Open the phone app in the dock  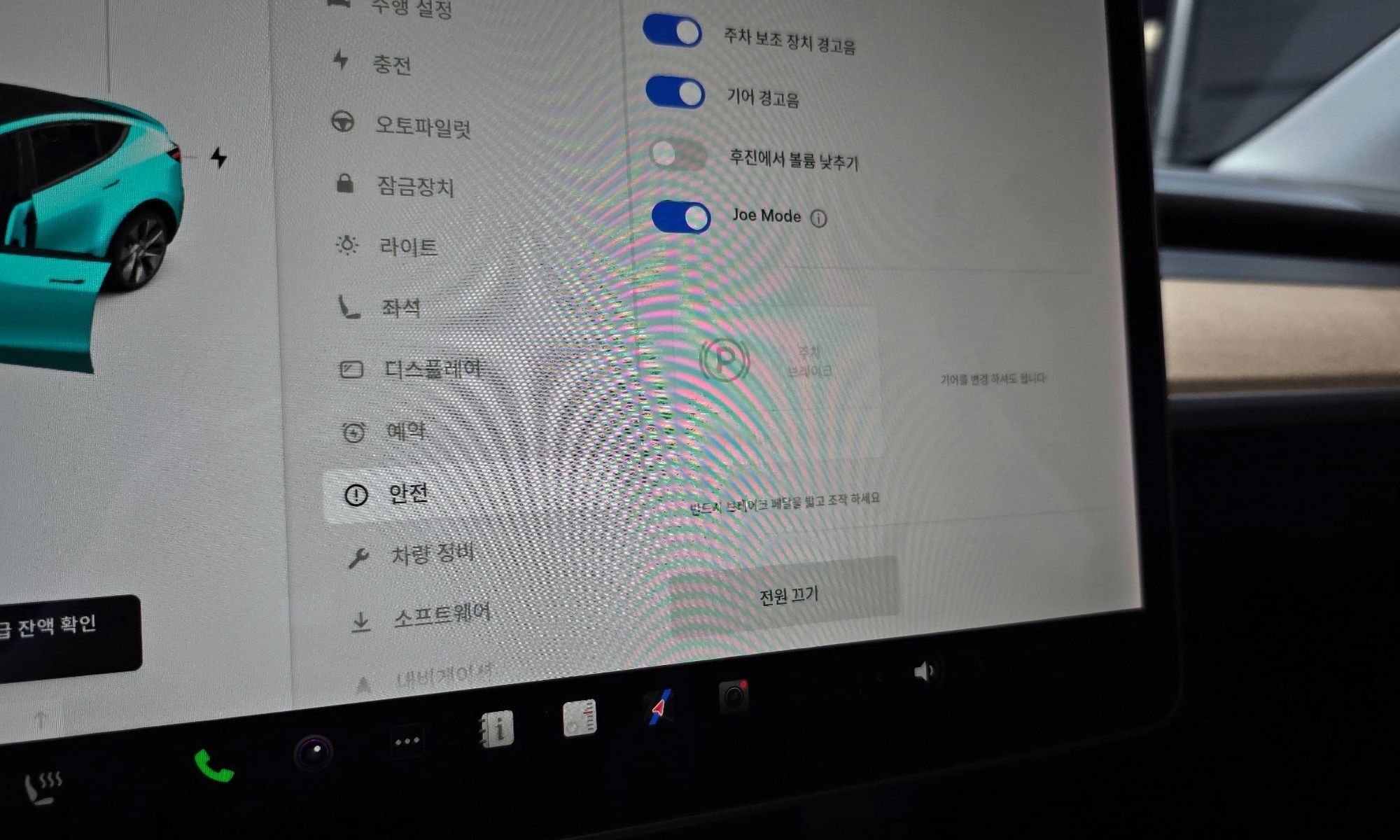click(213, 767)
